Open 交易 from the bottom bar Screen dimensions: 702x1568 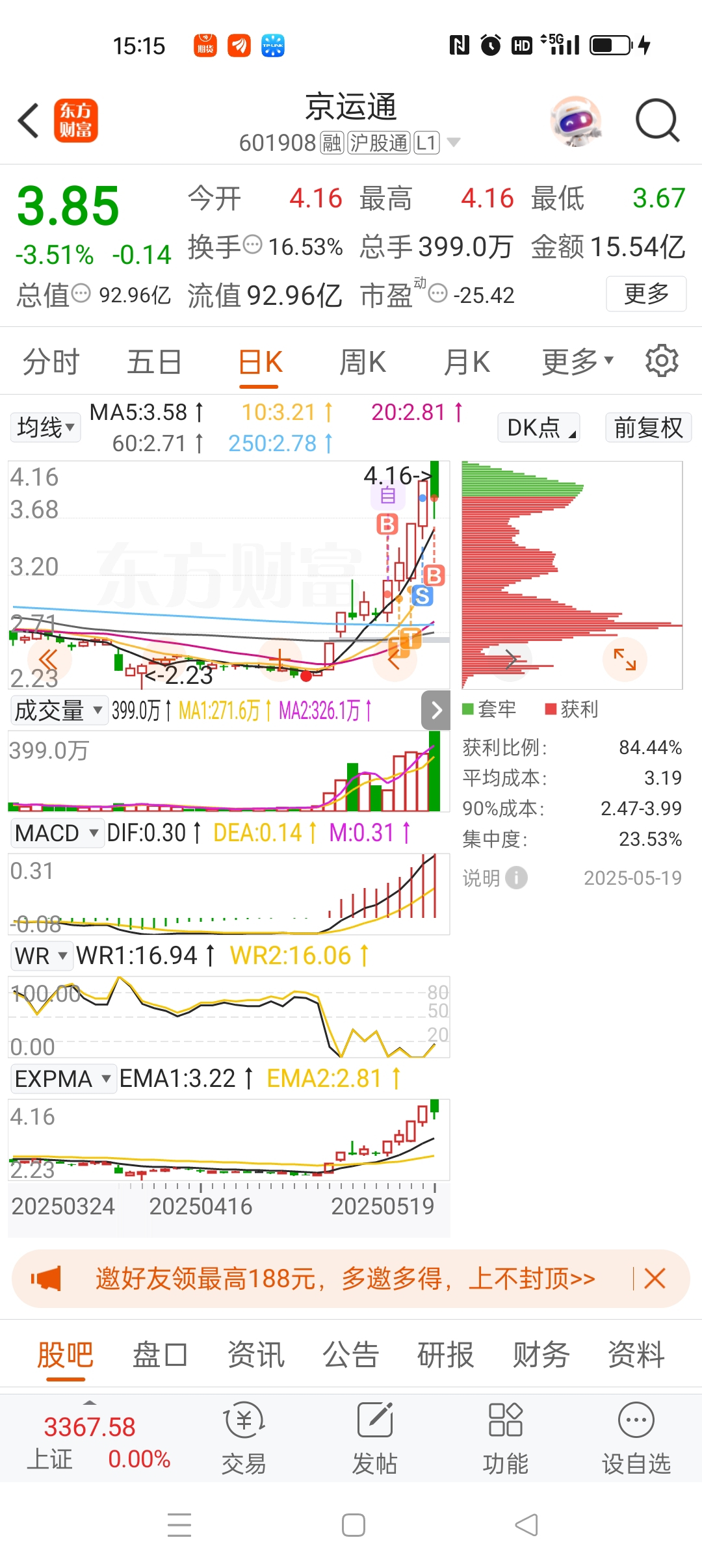244,1438
